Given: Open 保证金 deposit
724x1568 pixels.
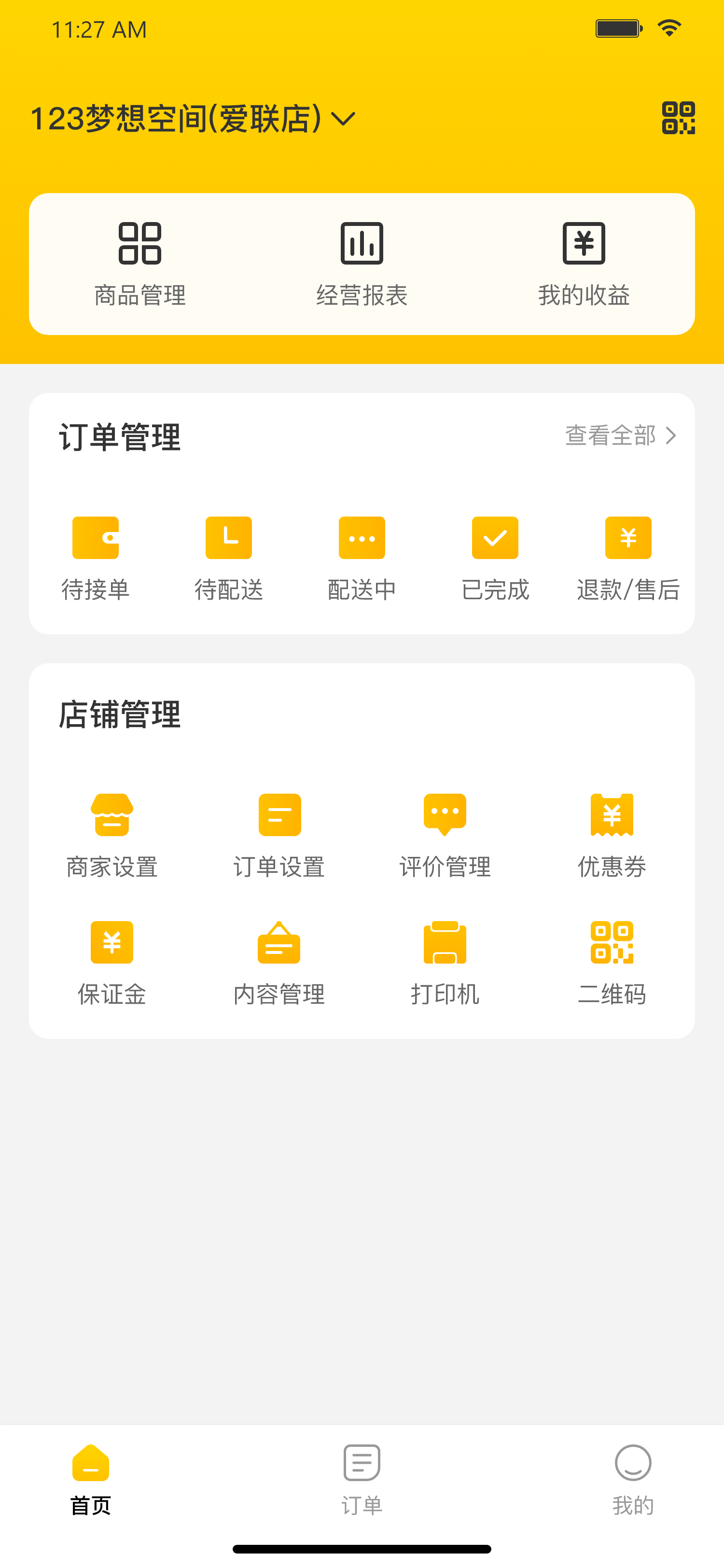Looking at the screenshot, I should pos(112,964).
